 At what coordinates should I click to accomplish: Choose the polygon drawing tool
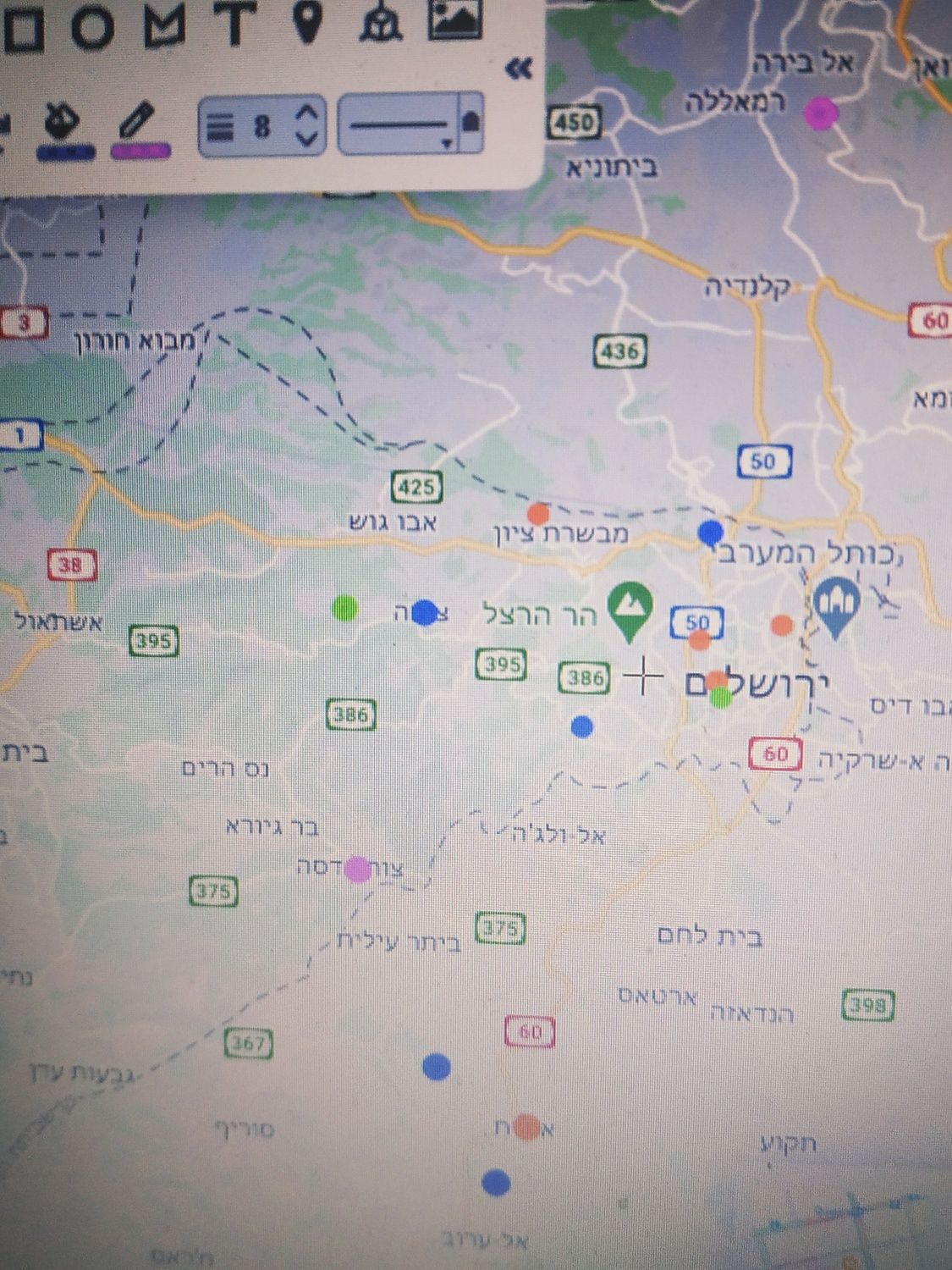click(x=163, y=24)
